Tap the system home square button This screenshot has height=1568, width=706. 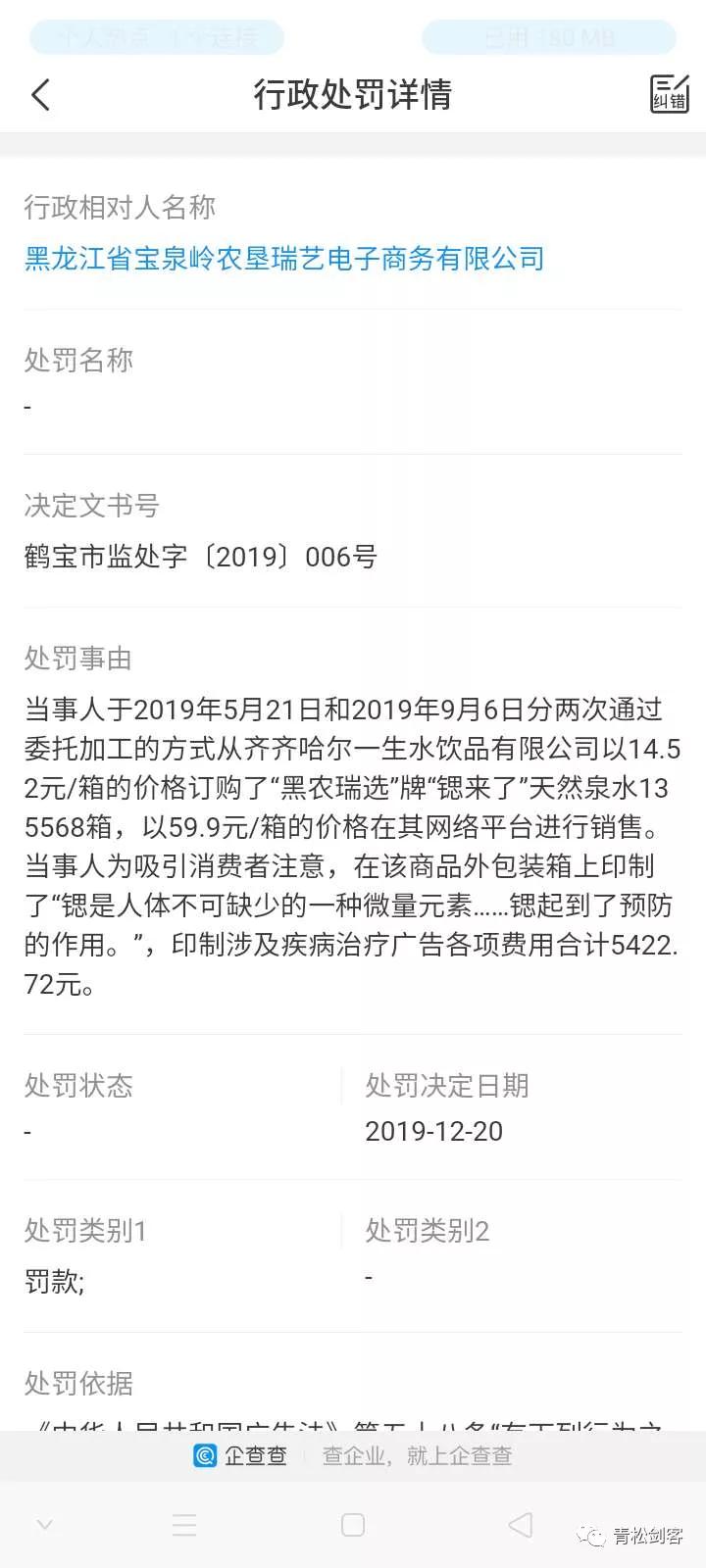click(x=353, y=1524)
